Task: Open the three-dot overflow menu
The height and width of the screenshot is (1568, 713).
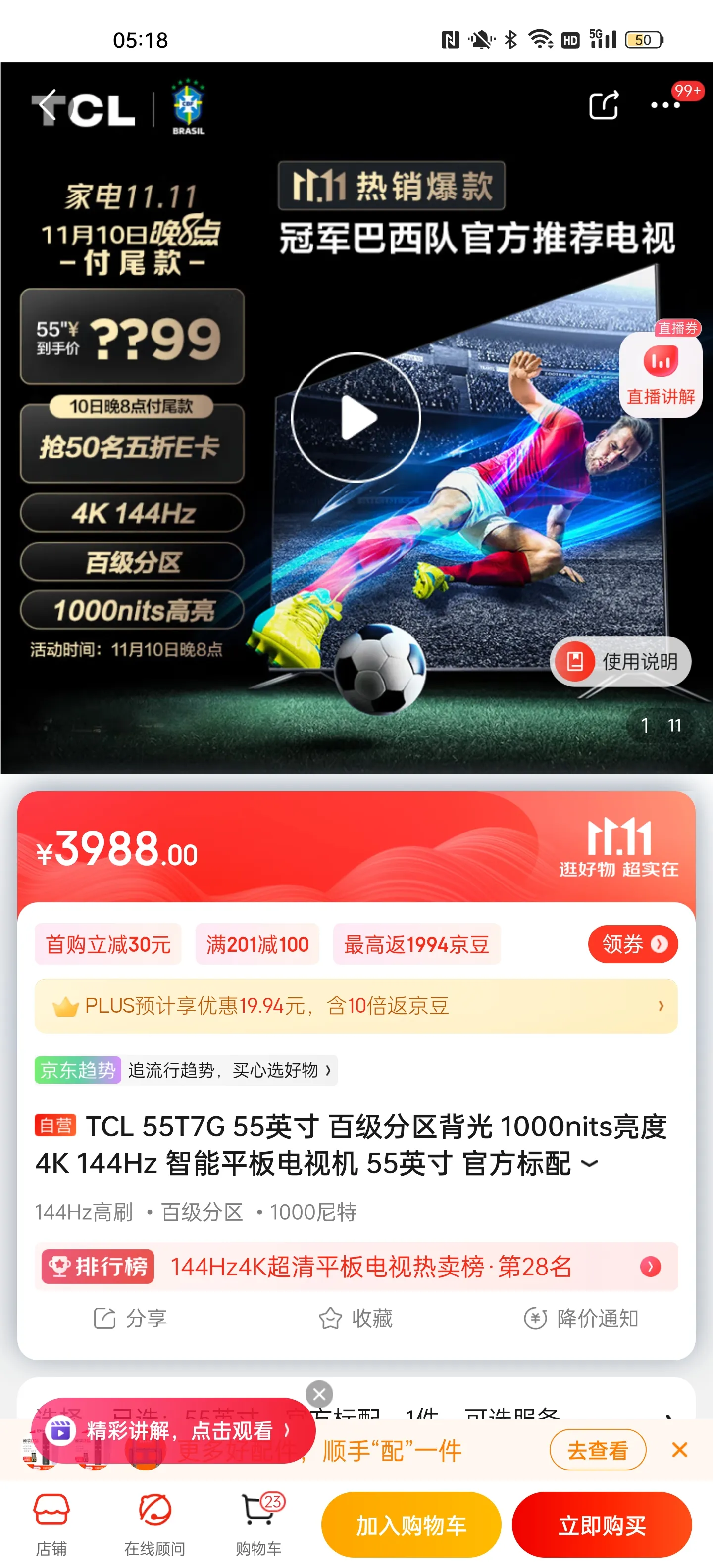Action: tap(665, 105)
